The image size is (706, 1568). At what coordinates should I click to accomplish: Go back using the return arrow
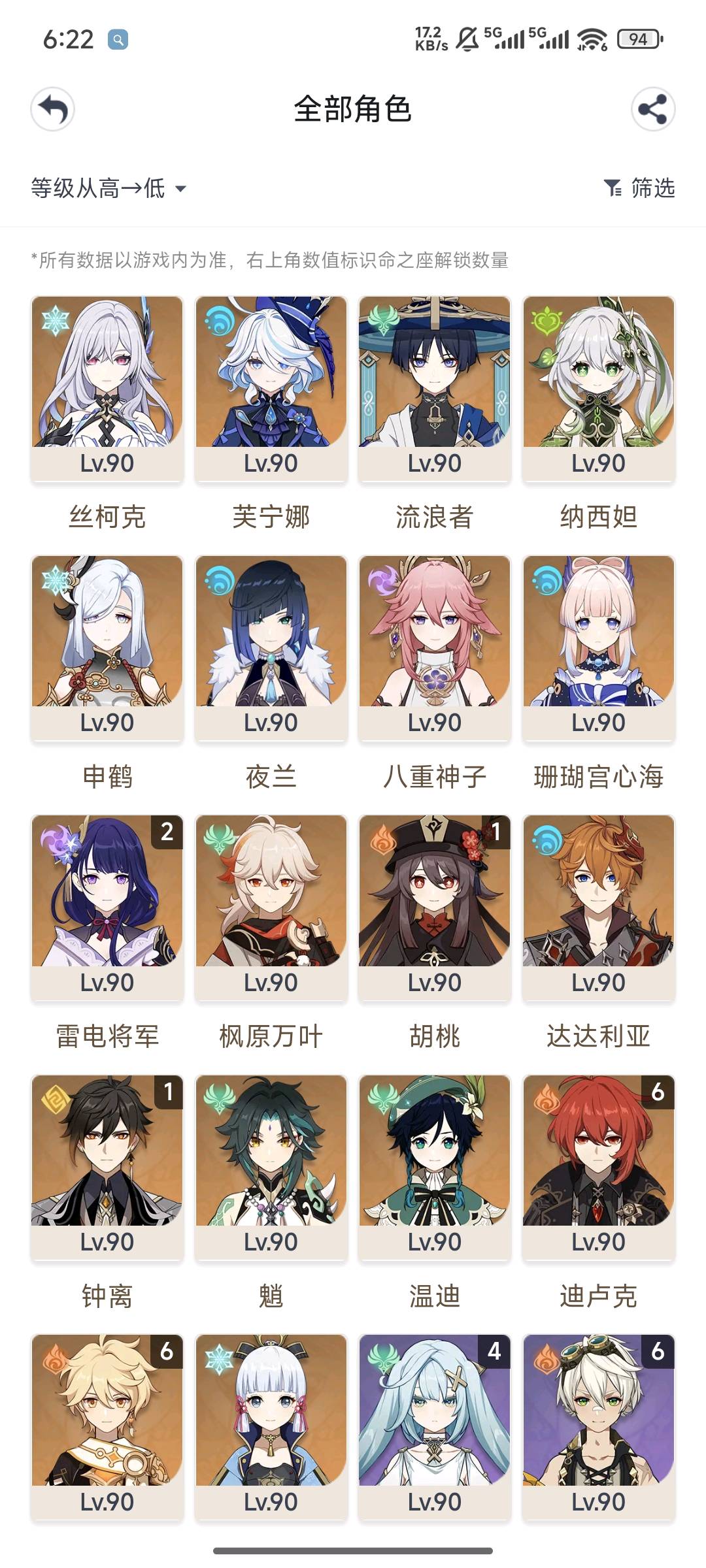[53, 109]
